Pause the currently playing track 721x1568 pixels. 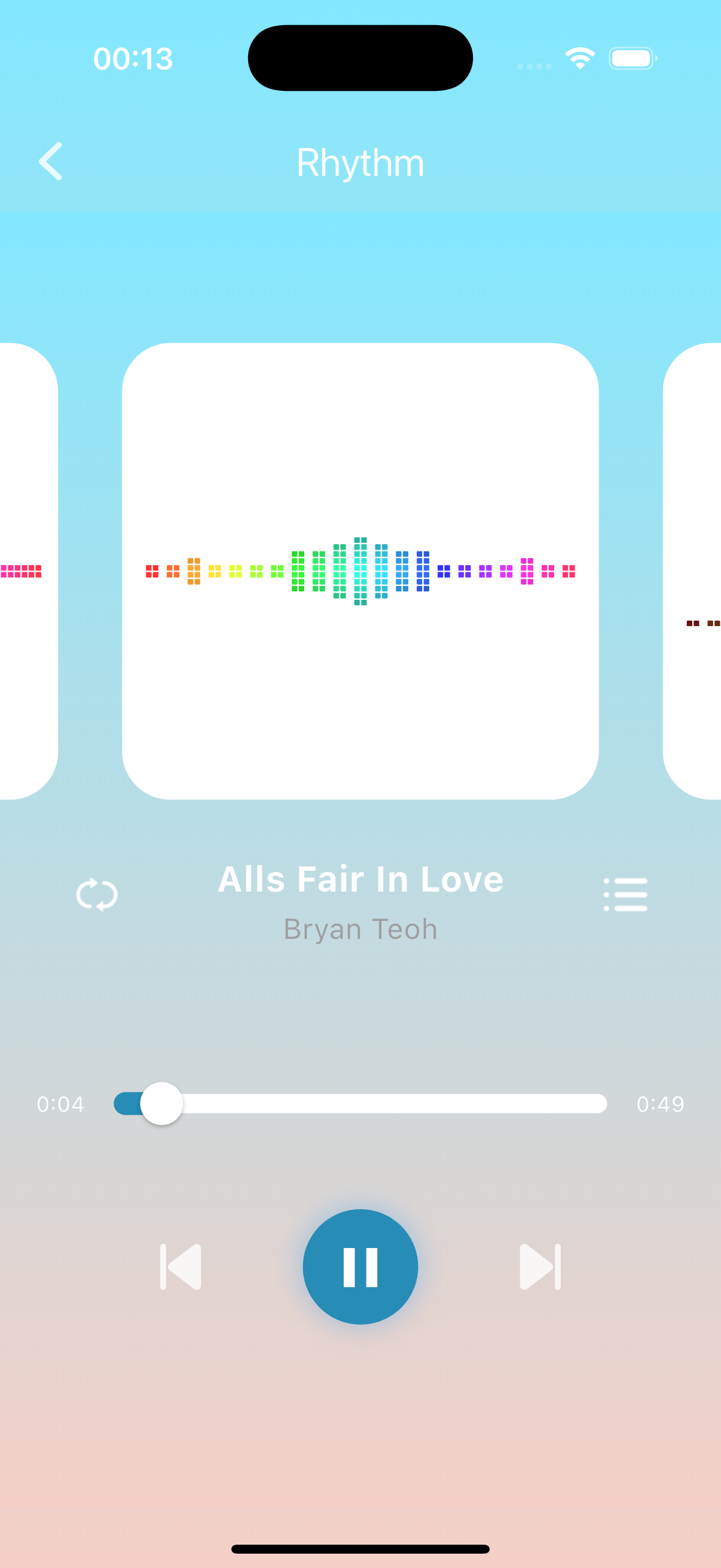click(360, 1265)
